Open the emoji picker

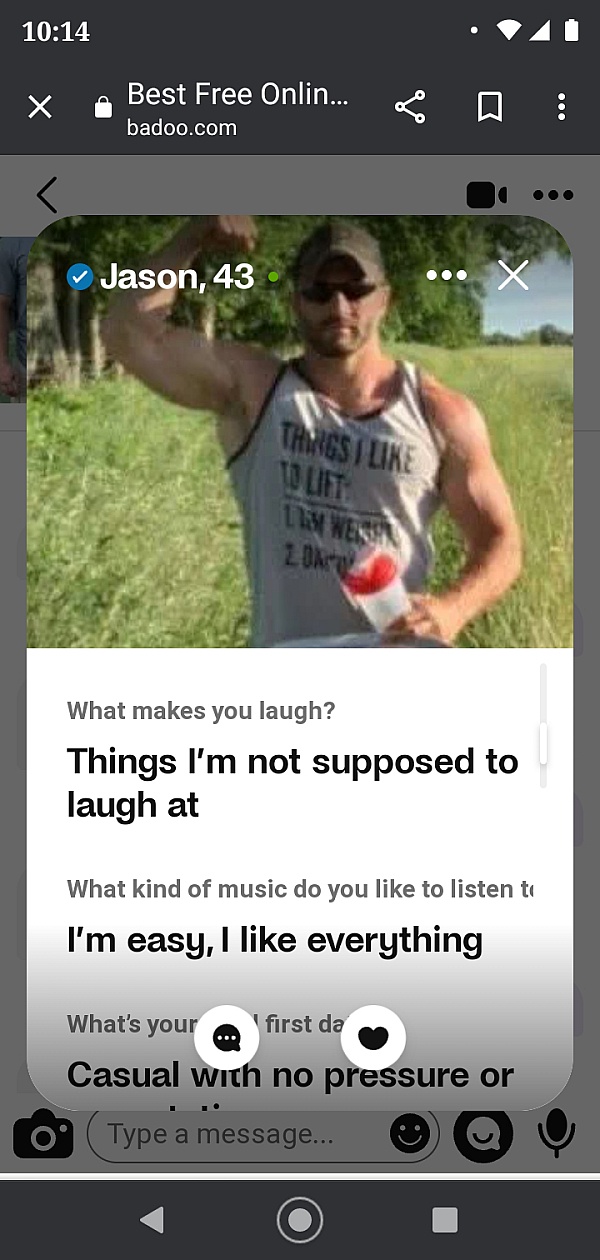[x=410, y=1135]
